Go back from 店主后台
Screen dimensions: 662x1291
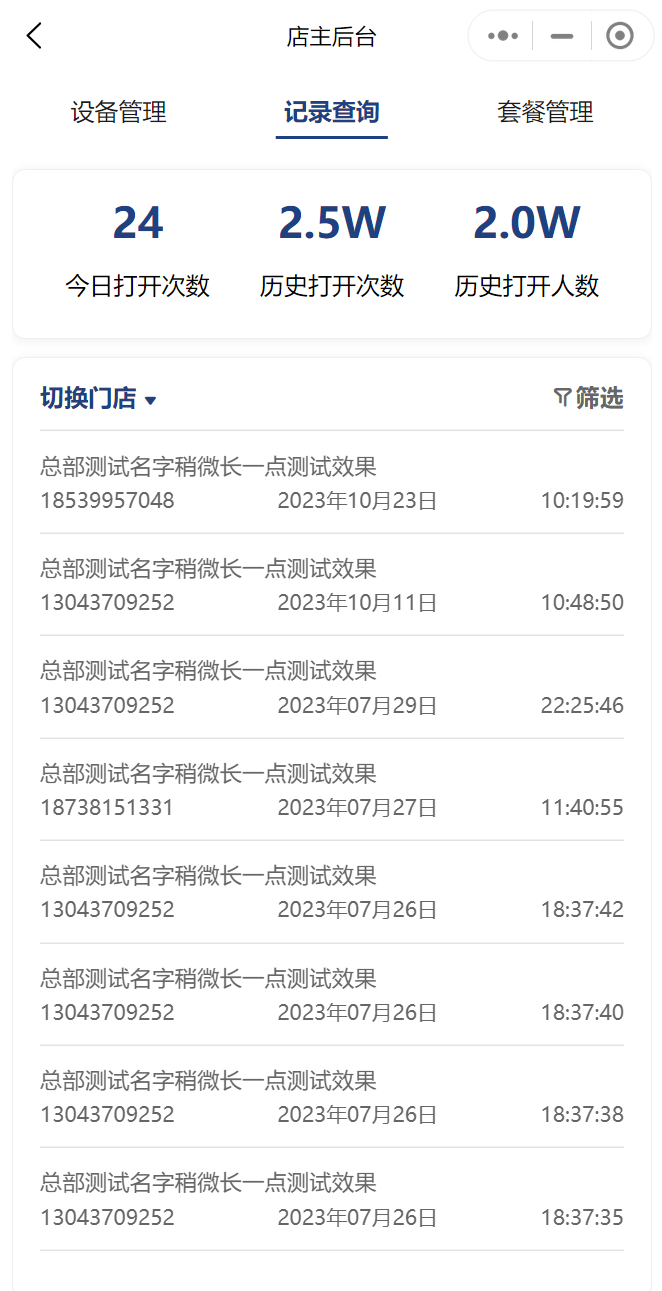(35, 36)
